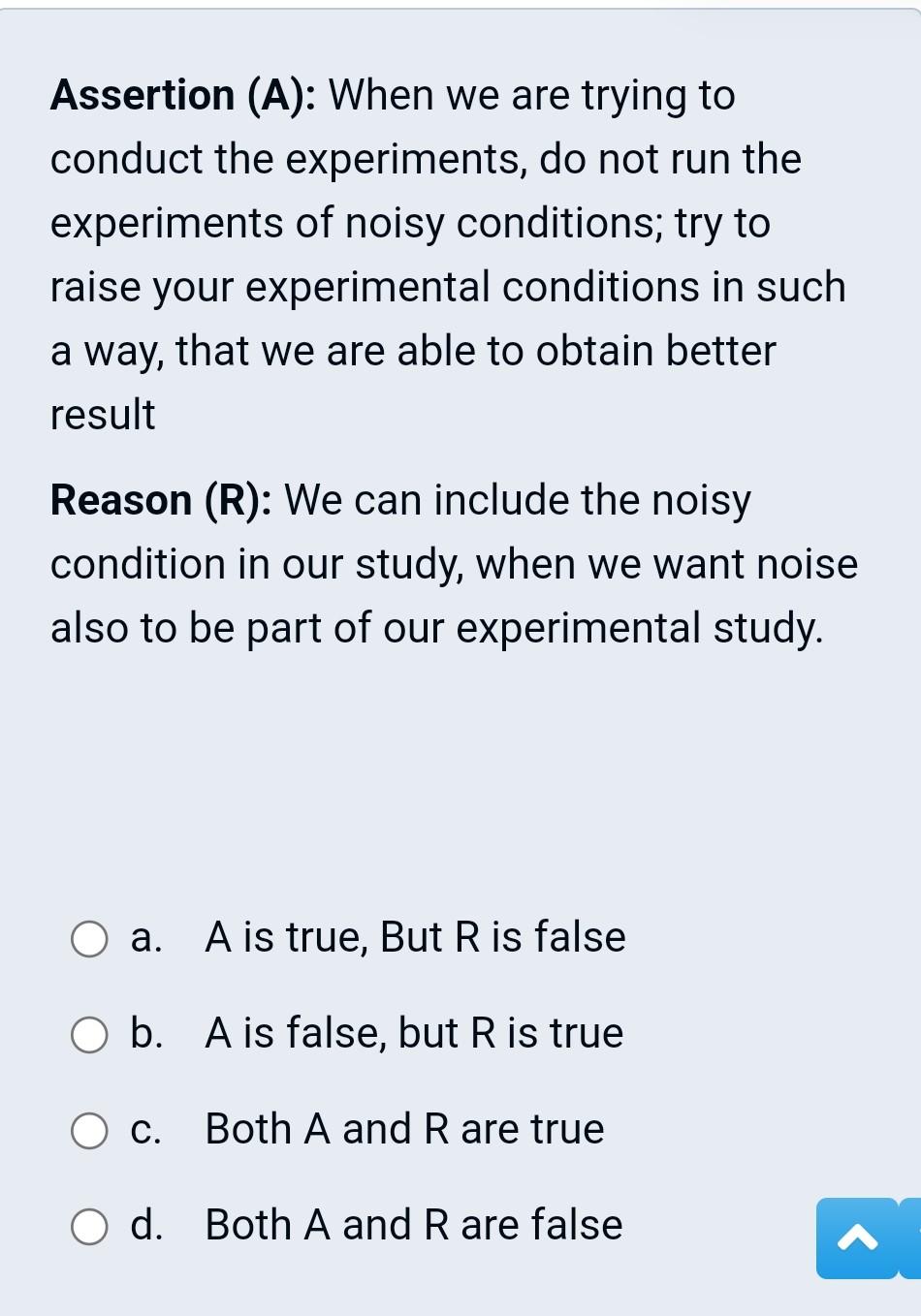The height and width of the screenshot is (1316, 921).
Task: Click the letter label 'a.' beside first option
Action: [145, 937]
